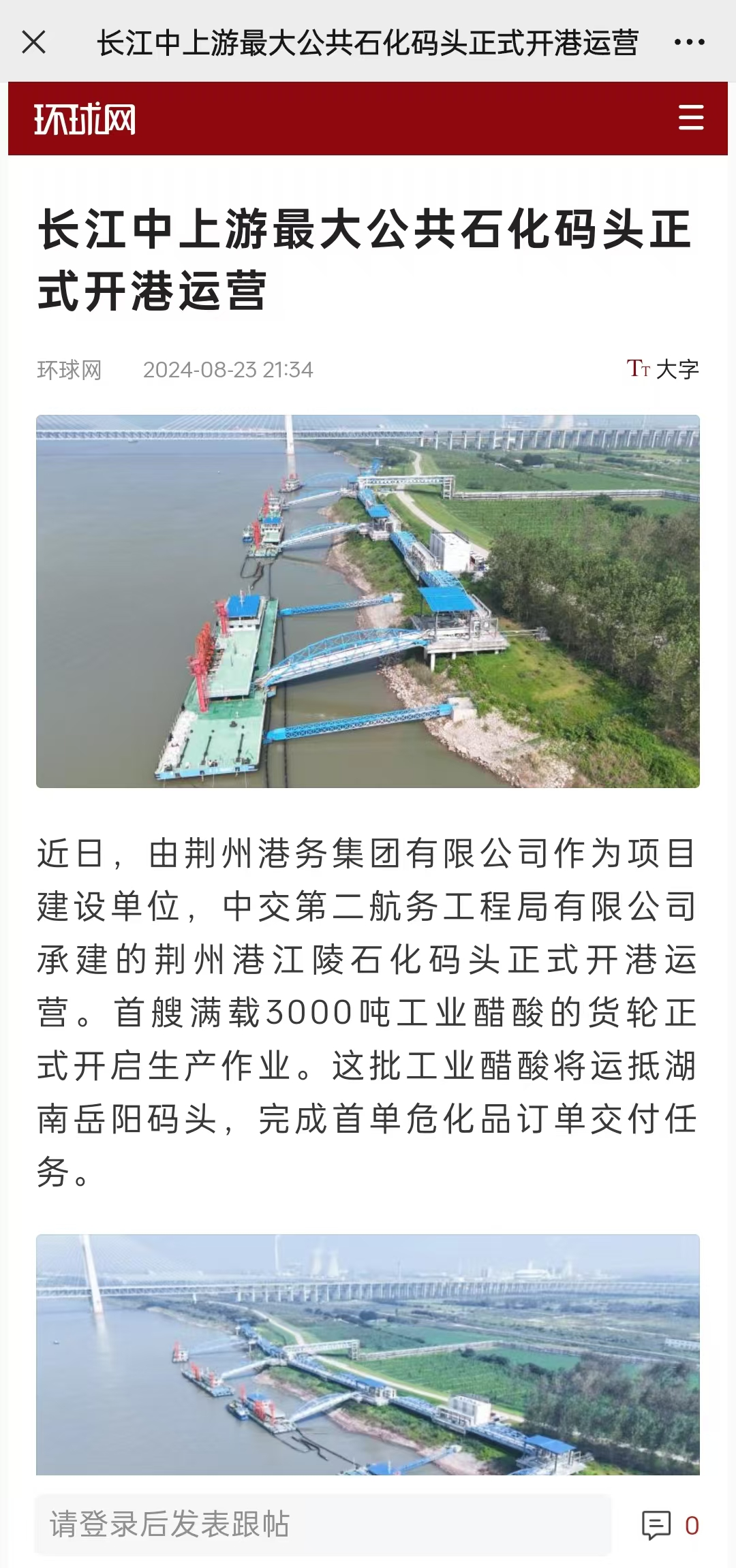Open the three-dot overflow menu

(689, 42)
